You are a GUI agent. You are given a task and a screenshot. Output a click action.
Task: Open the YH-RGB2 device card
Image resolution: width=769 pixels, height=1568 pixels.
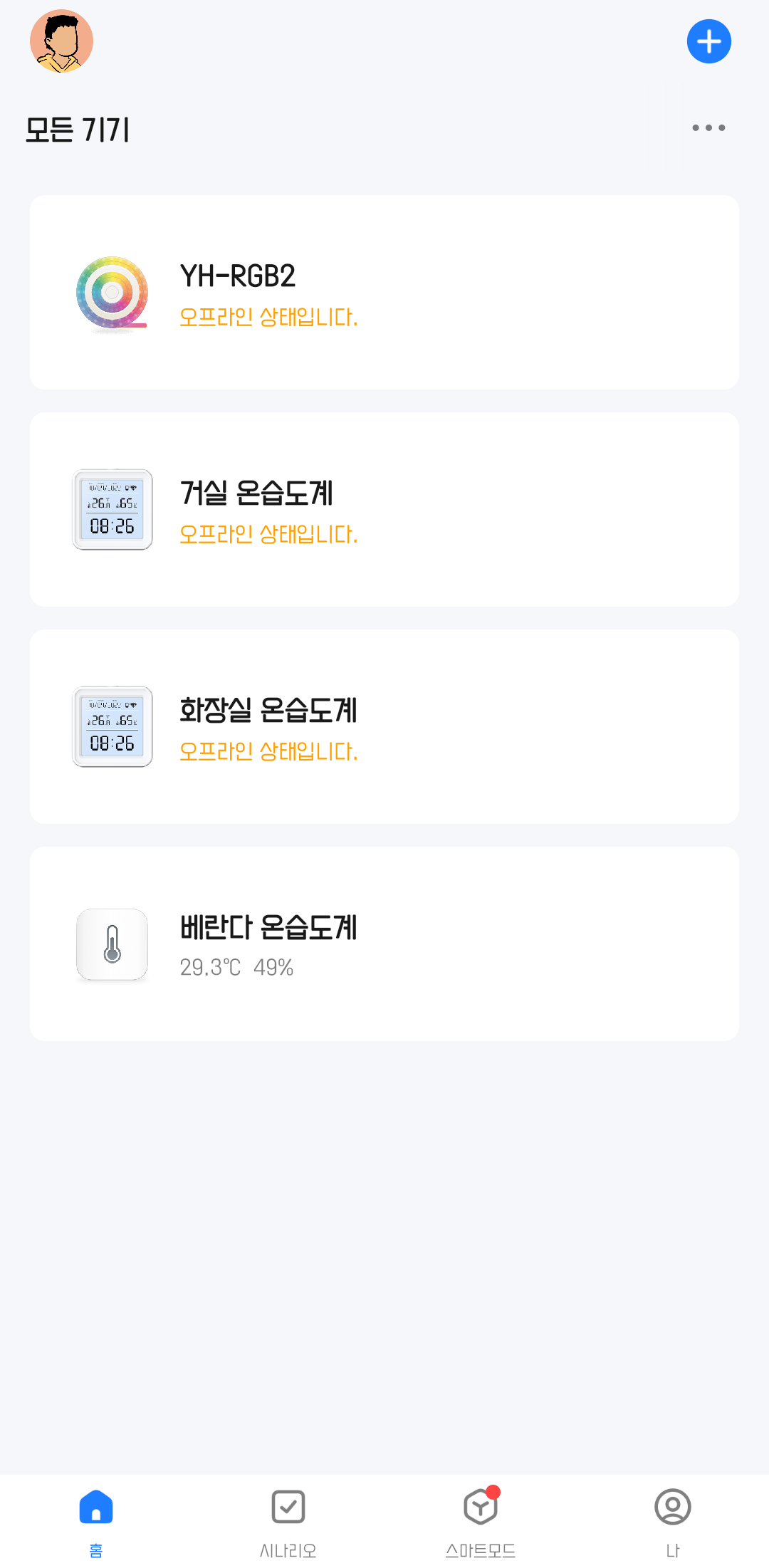coord(384,292)
